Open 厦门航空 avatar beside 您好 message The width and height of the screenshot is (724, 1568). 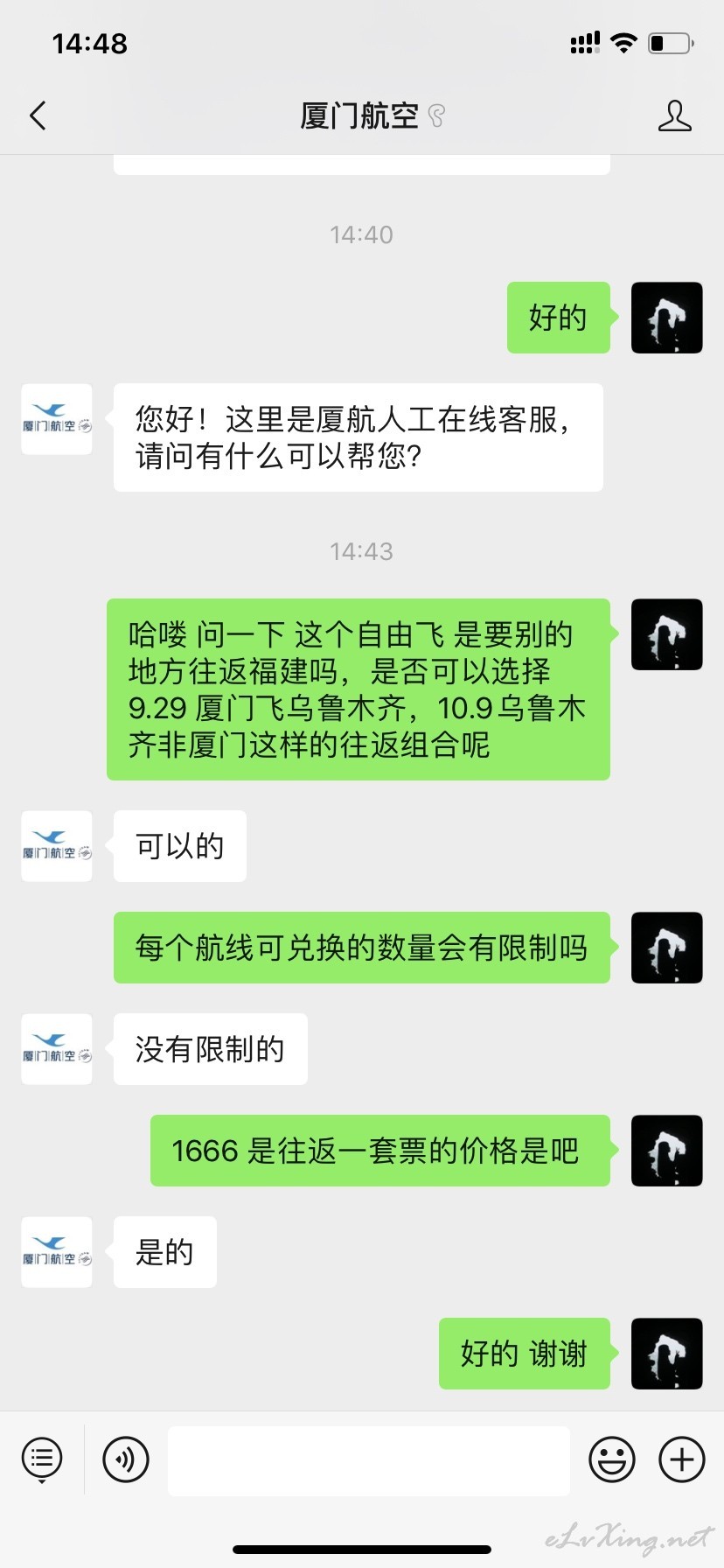[57, 419]
